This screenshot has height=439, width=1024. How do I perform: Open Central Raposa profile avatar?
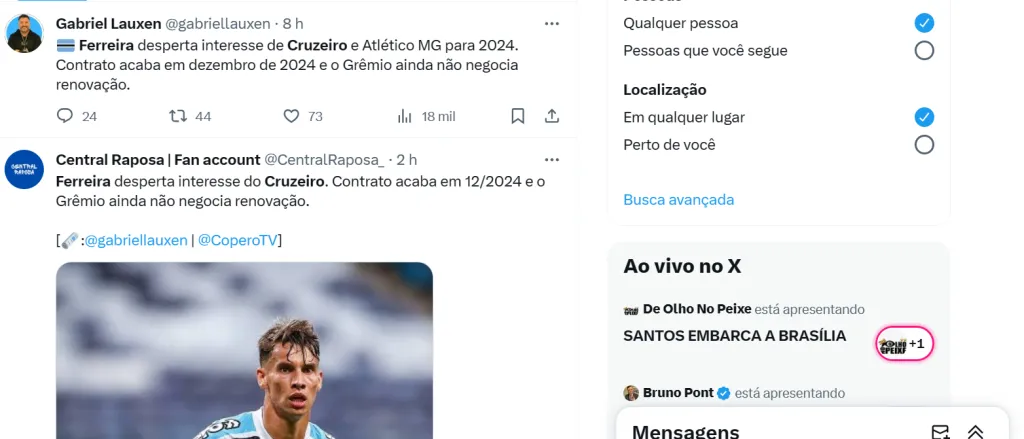[x=24, y=170]
